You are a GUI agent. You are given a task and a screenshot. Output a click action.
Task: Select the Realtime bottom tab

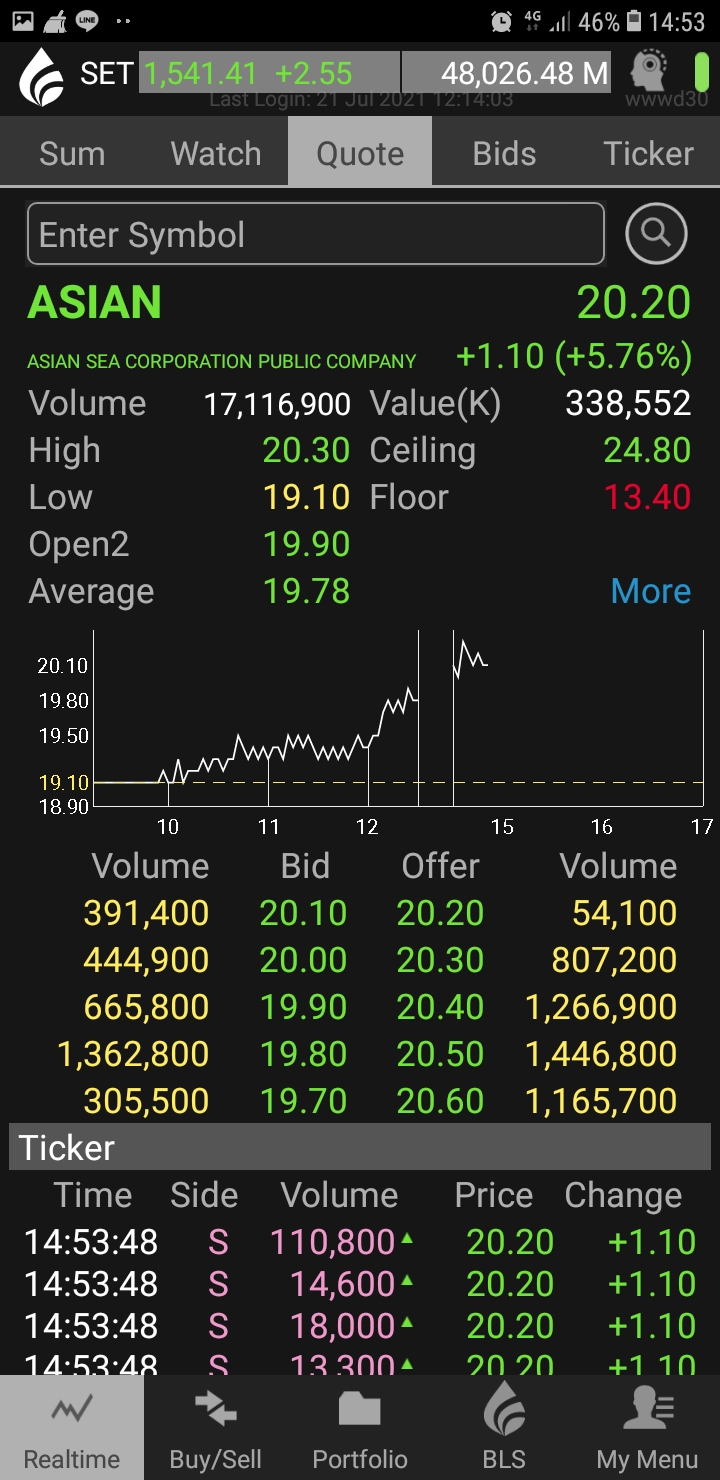pyautogui.click(x=72, y=1428)
